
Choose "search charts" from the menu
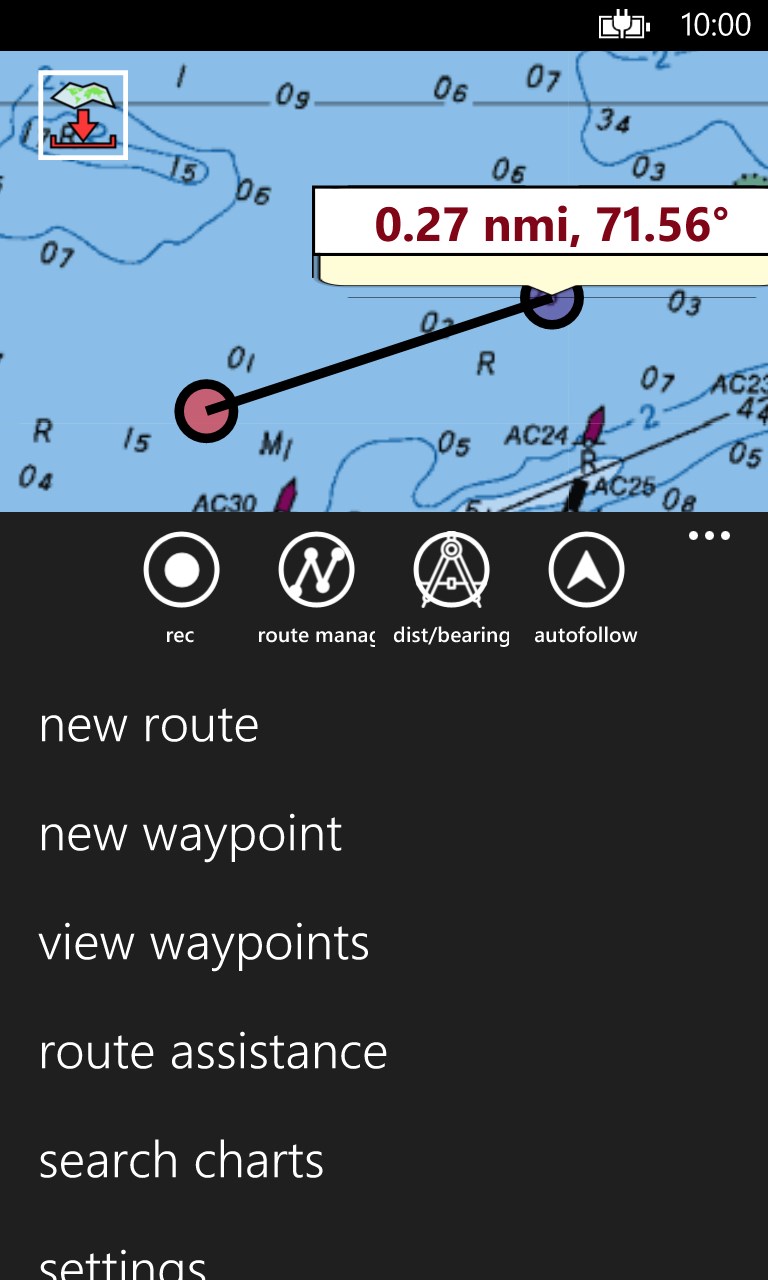tap(181, 1161)
